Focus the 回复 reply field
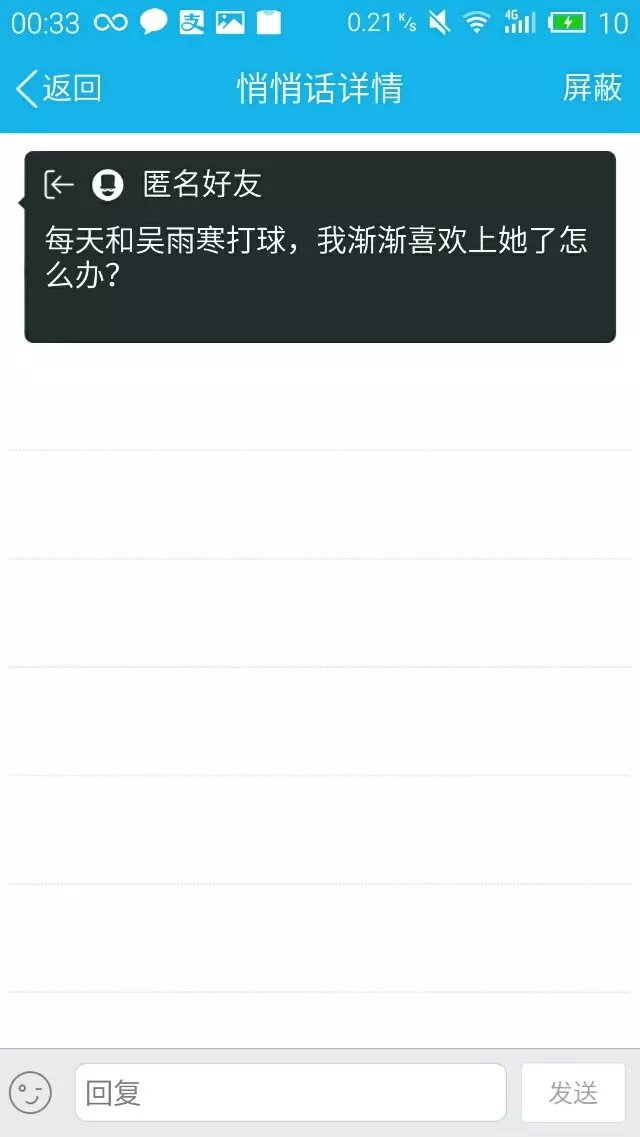The height and width of the screenshot is (1137, 640). pyautogui.click(x=290, y=1092)
